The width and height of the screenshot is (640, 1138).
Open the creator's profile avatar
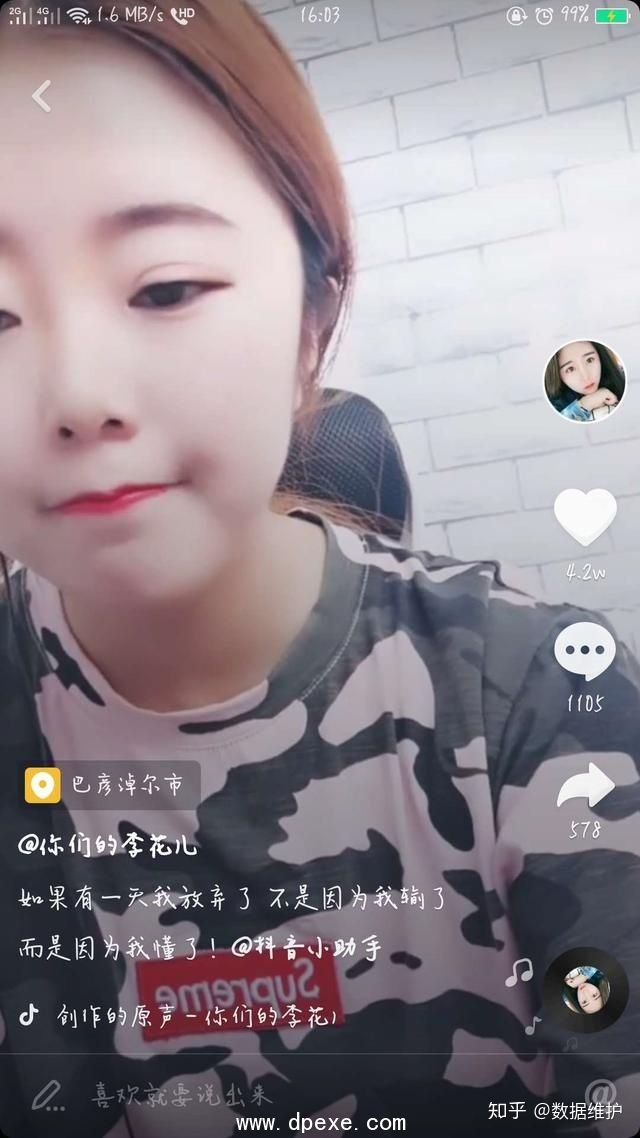(585, 380)
